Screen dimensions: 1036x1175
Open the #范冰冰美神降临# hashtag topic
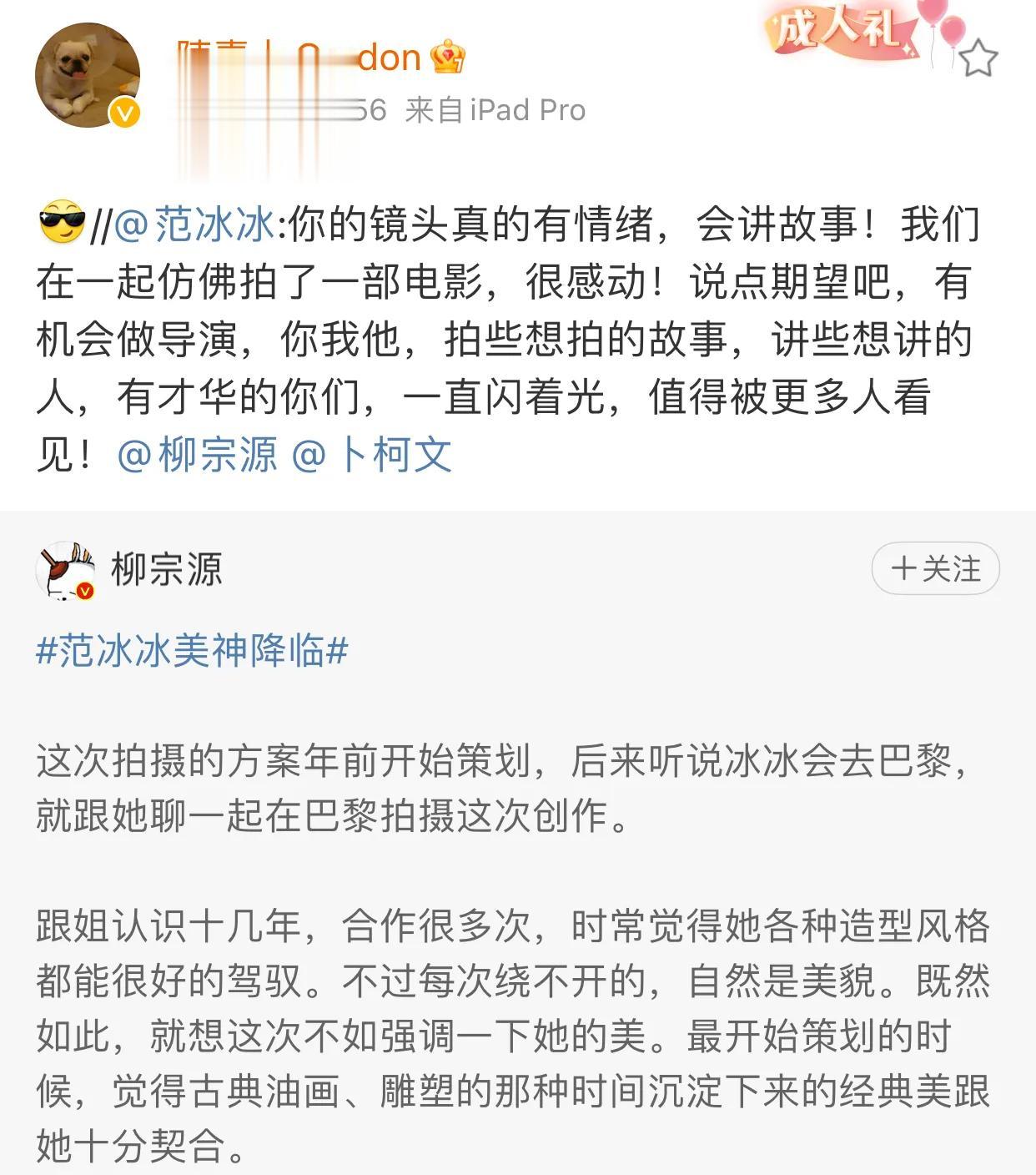(192, 650)
